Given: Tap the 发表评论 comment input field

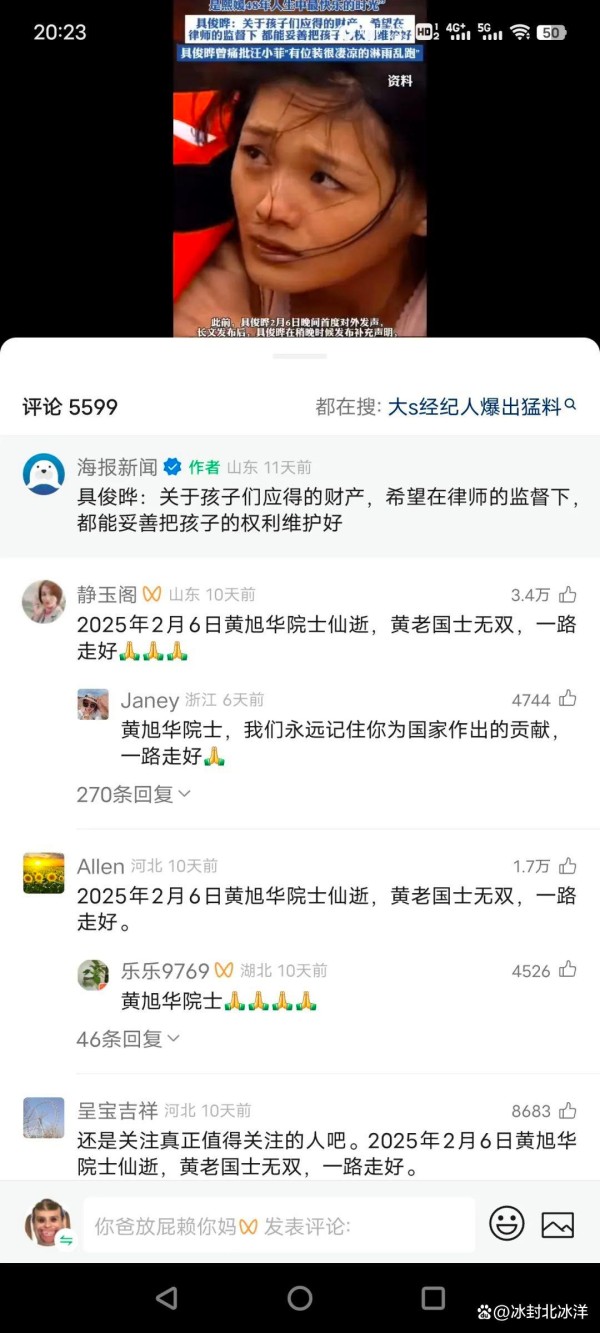Looking at the screenshot, I should point(279,1225).
